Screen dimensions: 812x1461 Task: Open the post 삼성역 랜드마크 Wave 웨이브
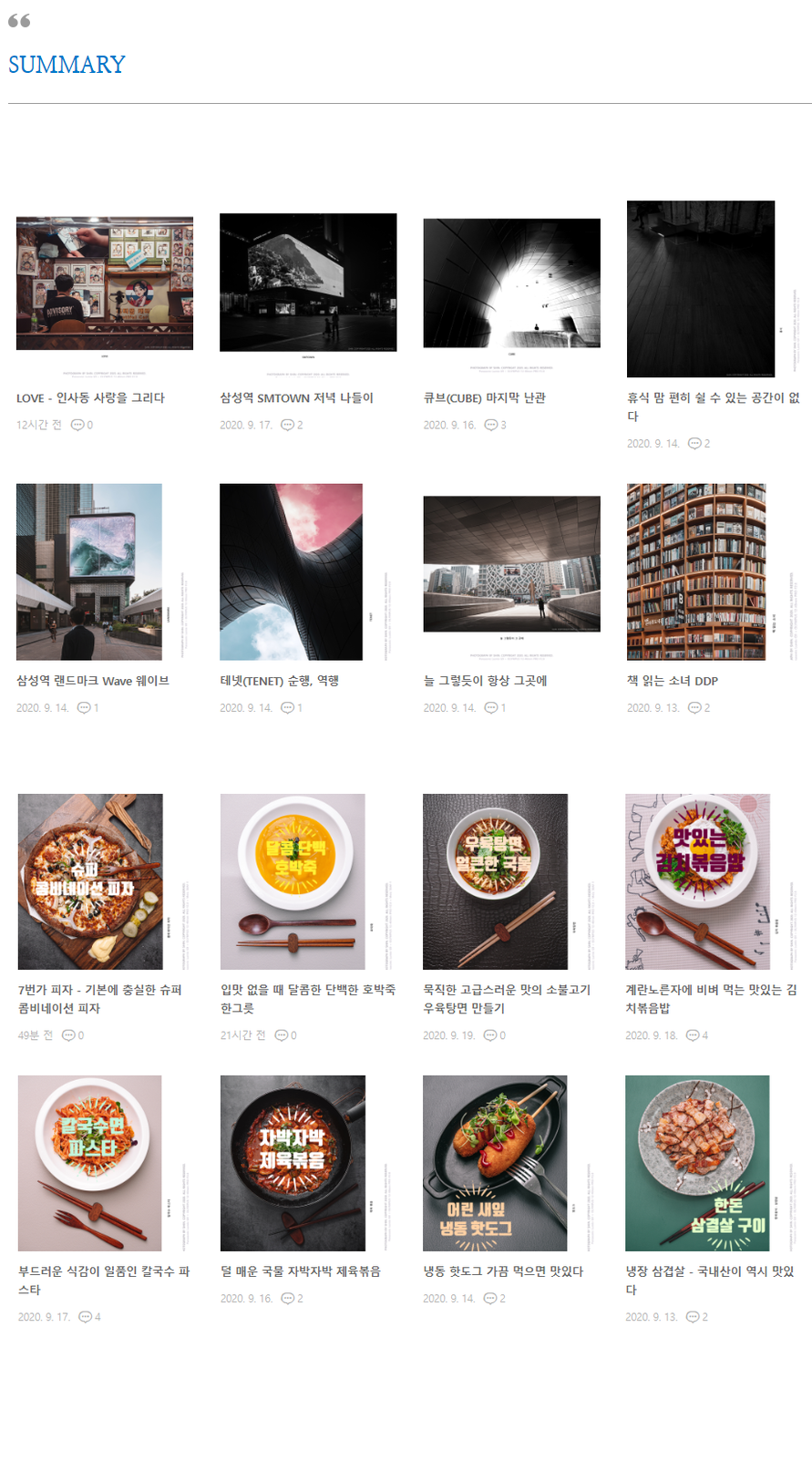(92, 681)
